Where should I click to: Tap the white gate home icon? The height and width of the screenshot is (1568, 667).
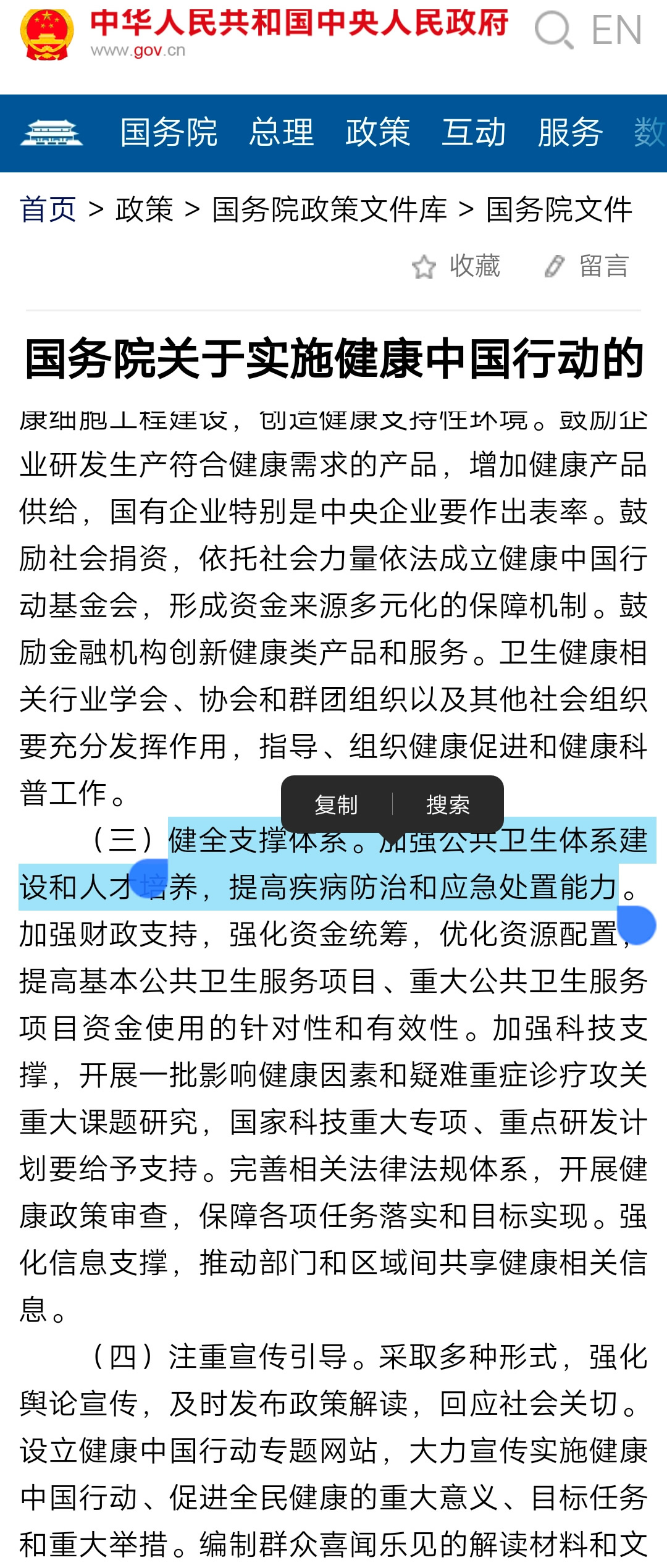click(x=51, y=133)
